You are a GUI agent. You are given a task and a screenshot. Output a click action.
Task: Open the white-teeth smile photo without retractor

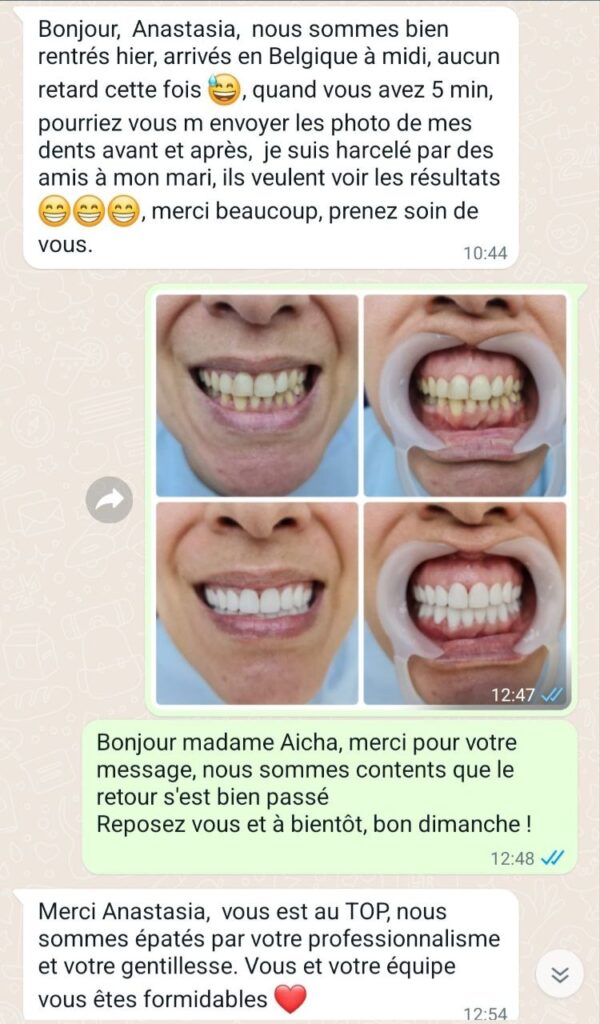pos(257,603)
